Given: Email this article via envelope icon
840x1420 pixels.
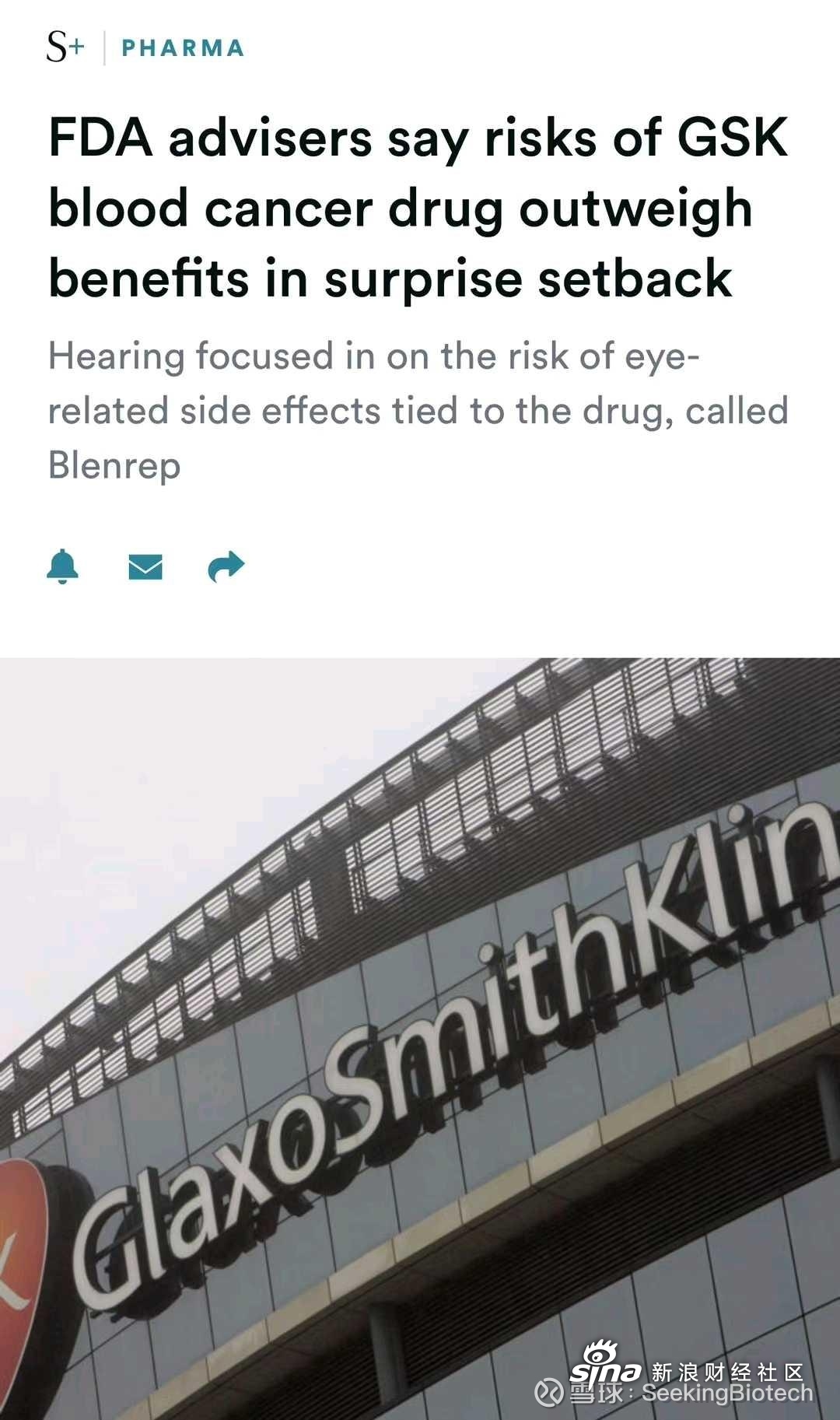Looking at the screenshot, I should [145, 567].
